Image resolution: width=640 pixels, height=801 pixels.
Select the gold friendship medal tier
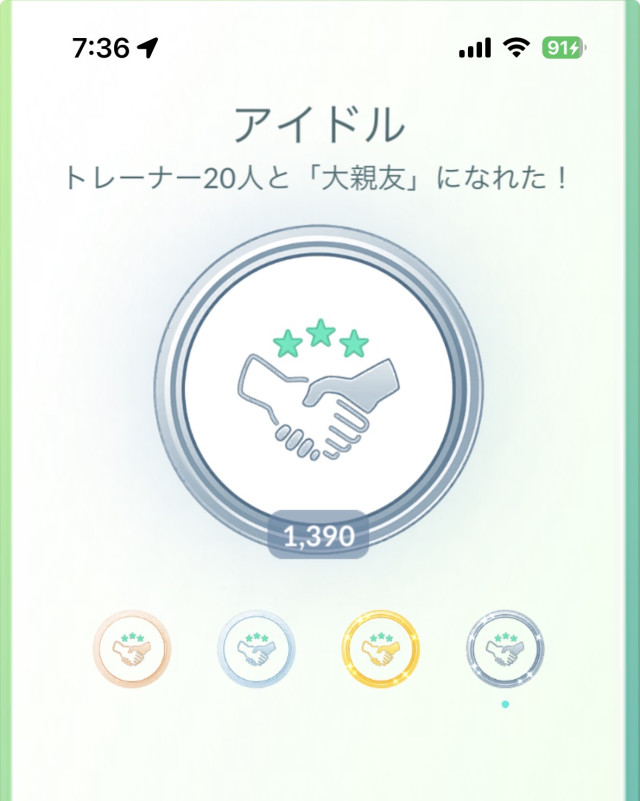pos(380,649)
